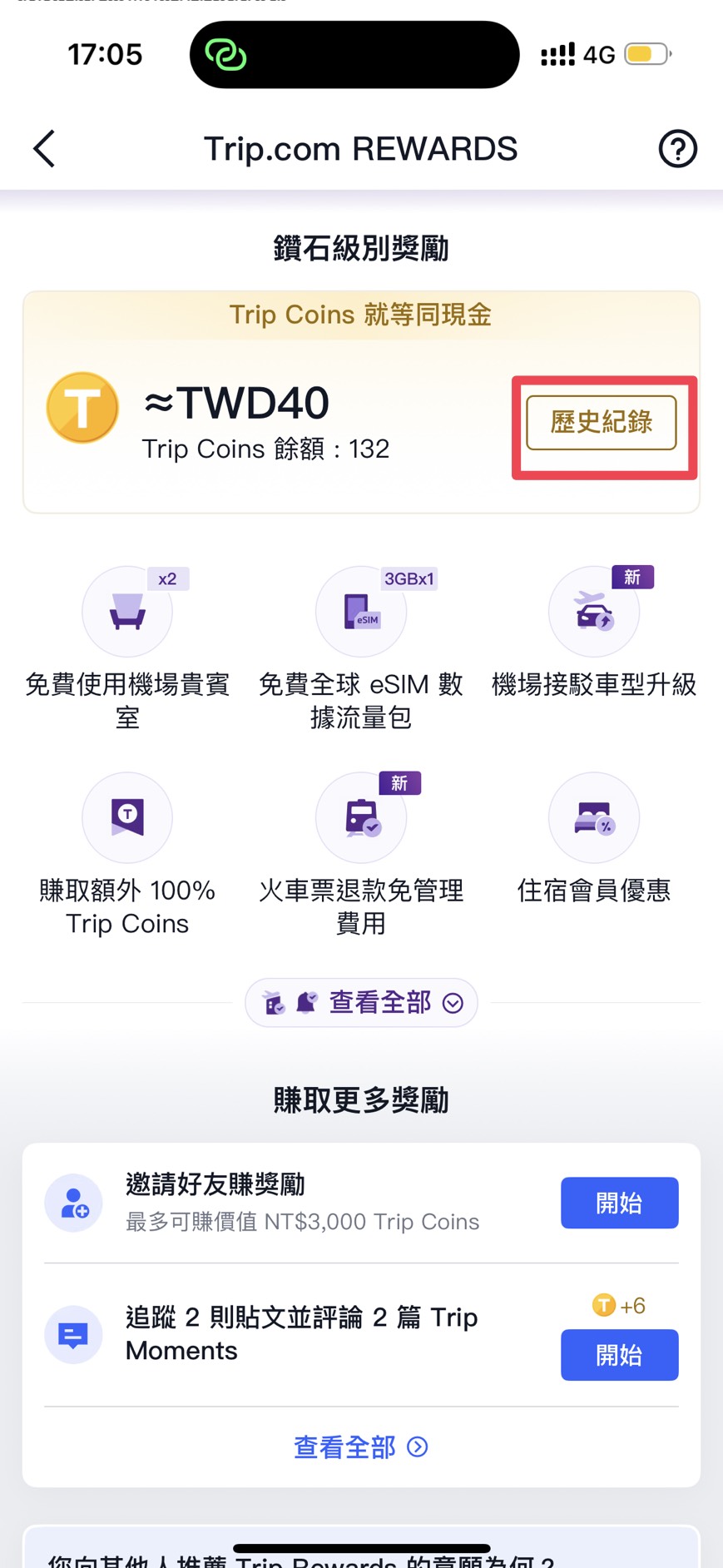This screenshot has height=1568, width=723.
Task: Open 火車票退款免管理費用 benefit
Action: tap(360, 819)
